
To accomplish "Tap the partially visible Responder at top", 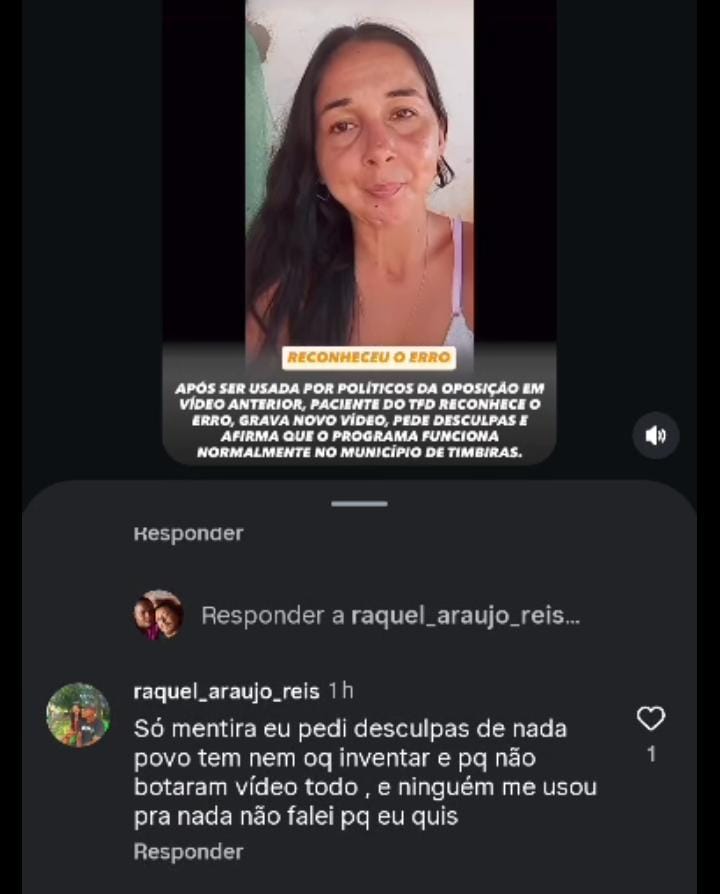I will [188, 534].
